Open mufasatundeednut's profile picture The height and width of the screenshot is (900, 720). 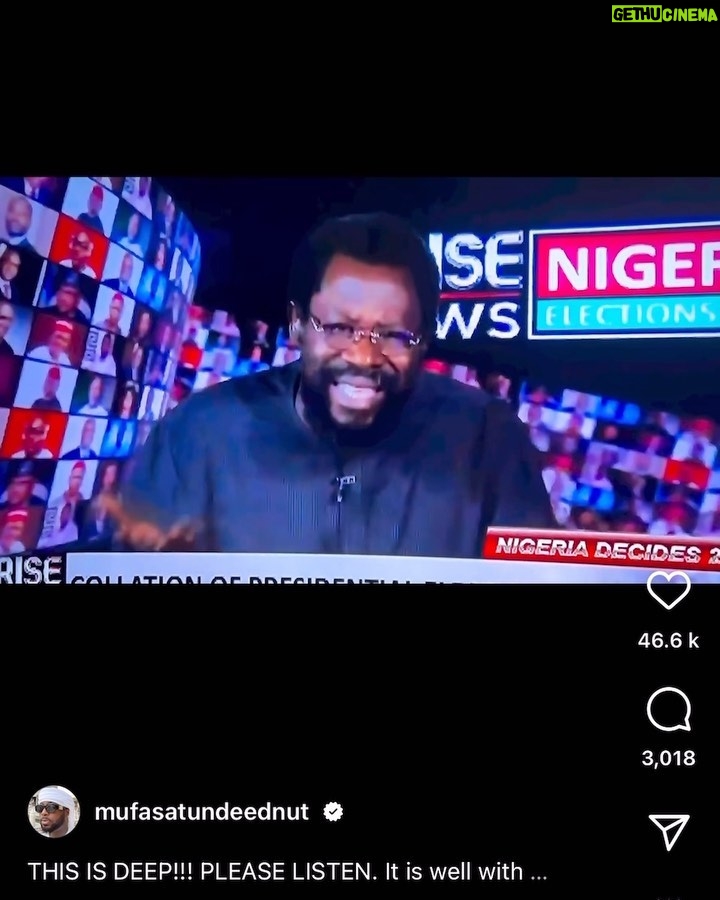pos(53,811)
